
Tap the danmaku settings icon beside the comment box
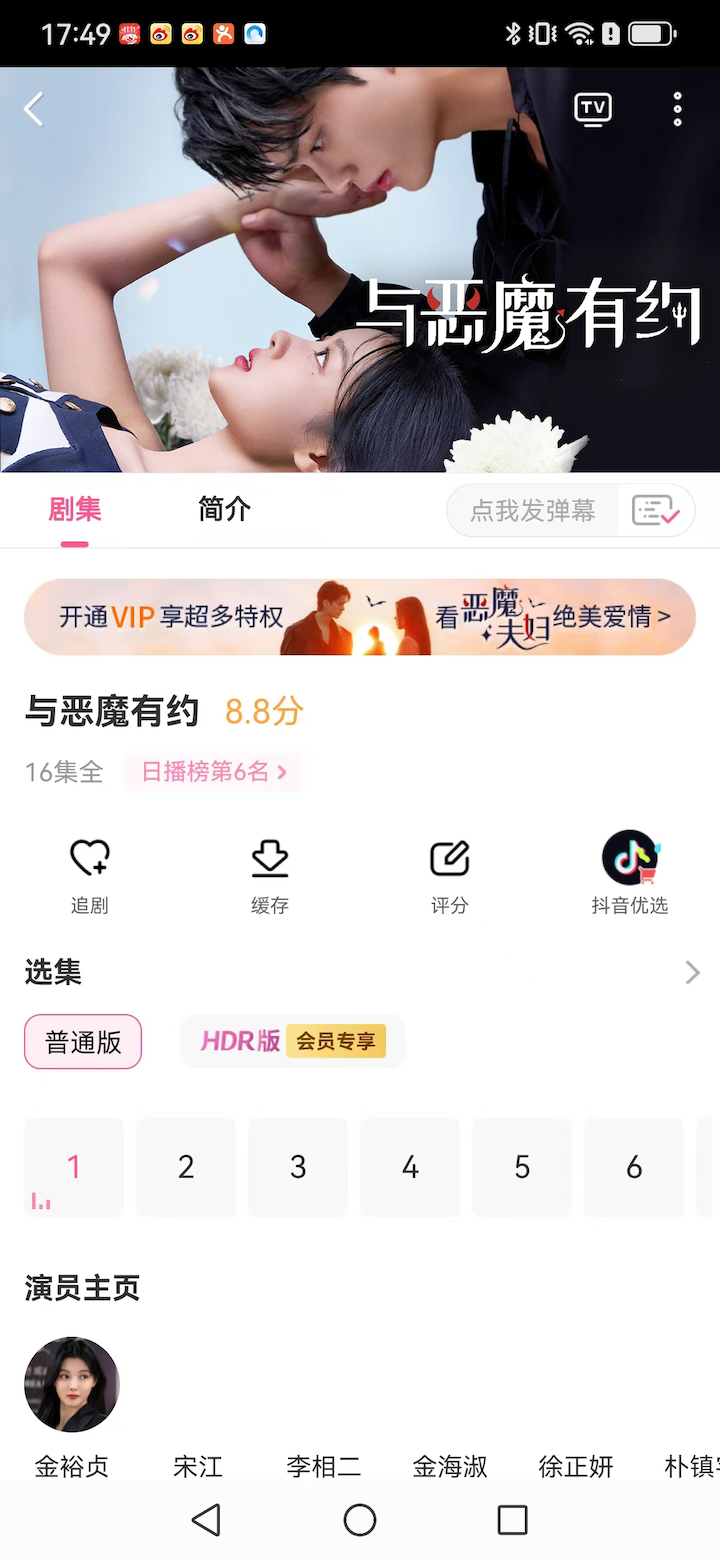pos(655,510)
